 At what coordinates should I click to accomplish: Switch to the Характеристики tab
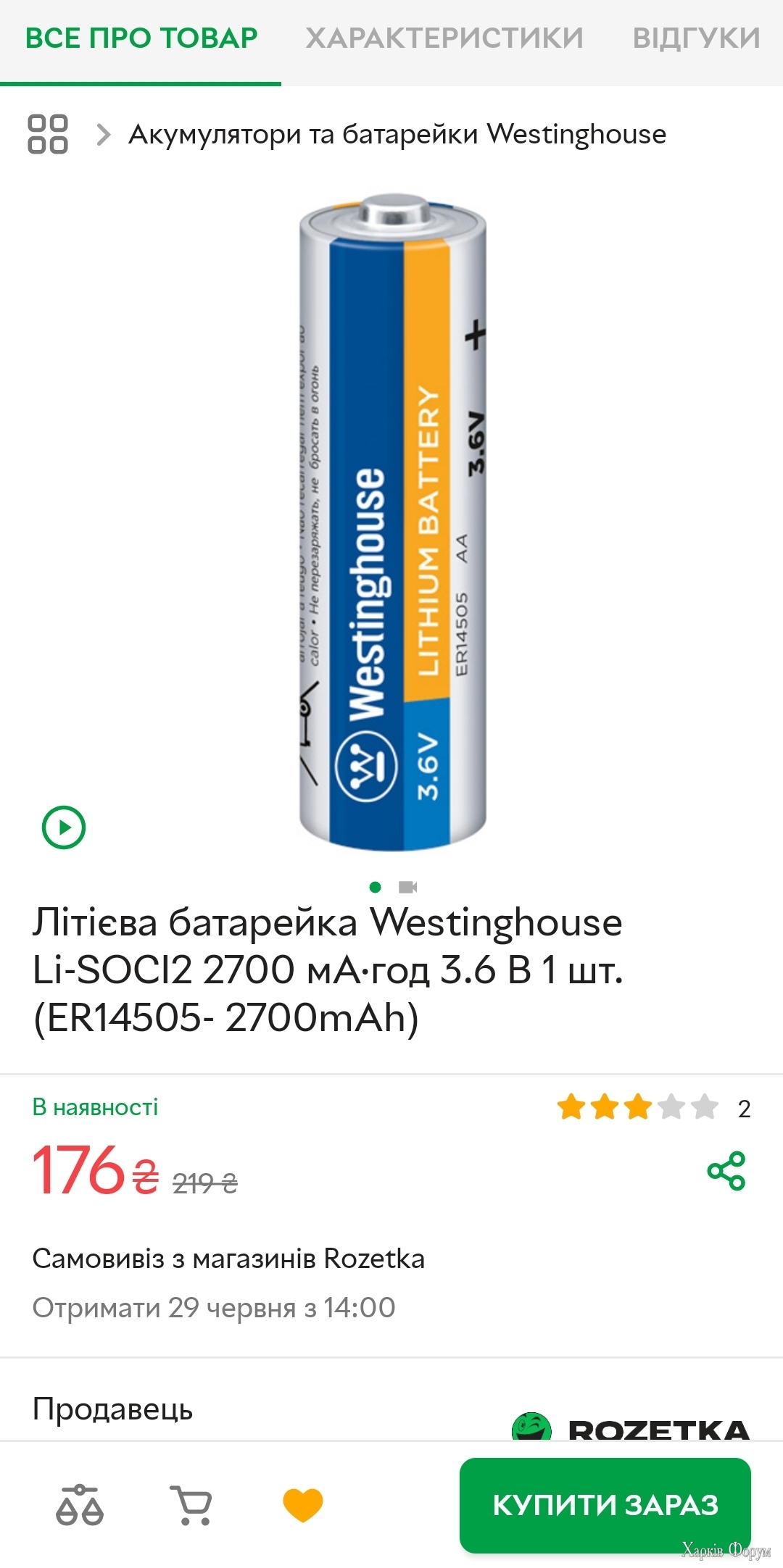(444, 38)
